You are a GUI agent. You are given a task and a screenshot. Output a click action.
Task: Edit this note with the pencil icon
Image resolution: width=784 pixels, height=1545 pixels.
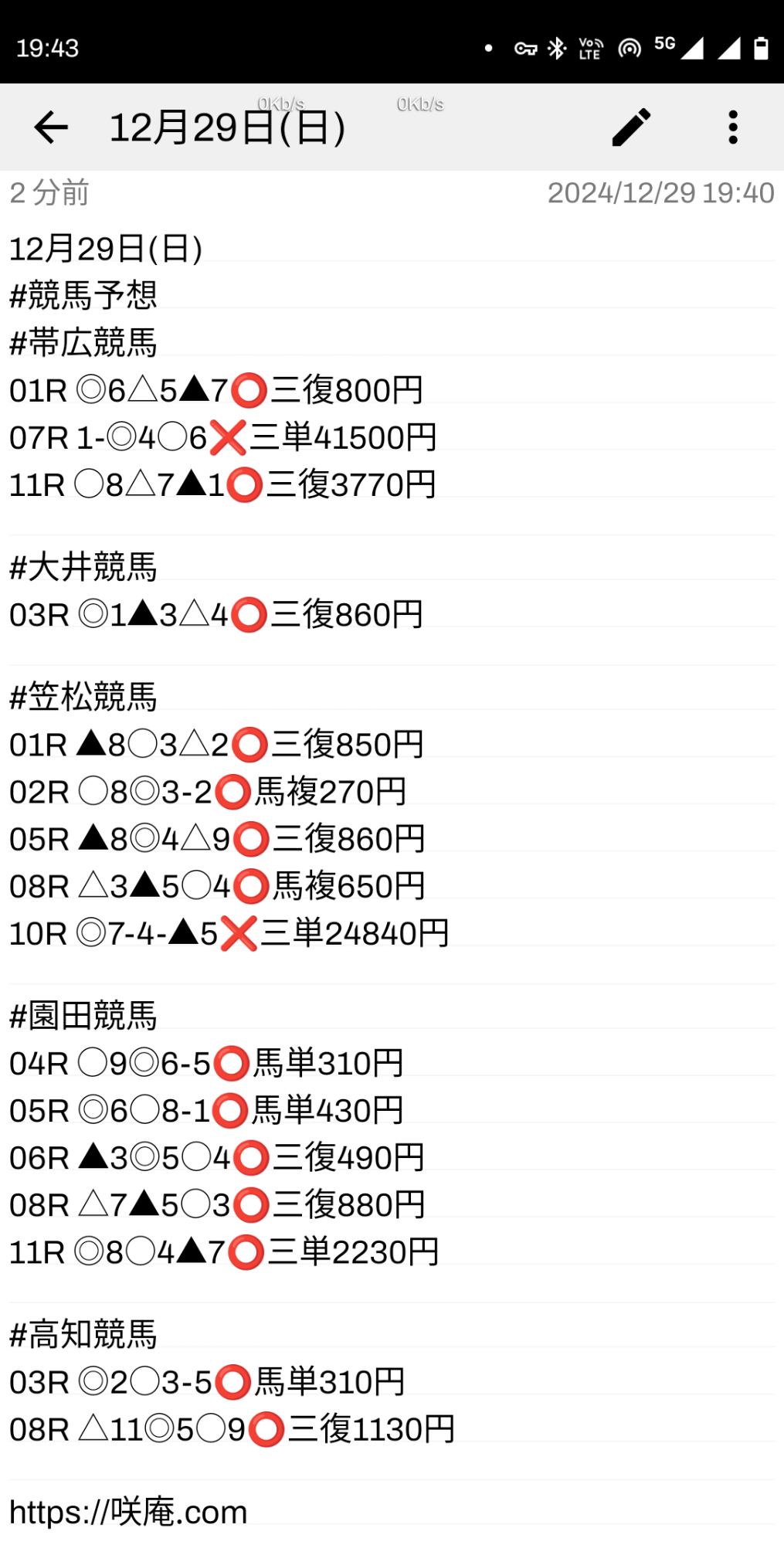pos(632,127)
